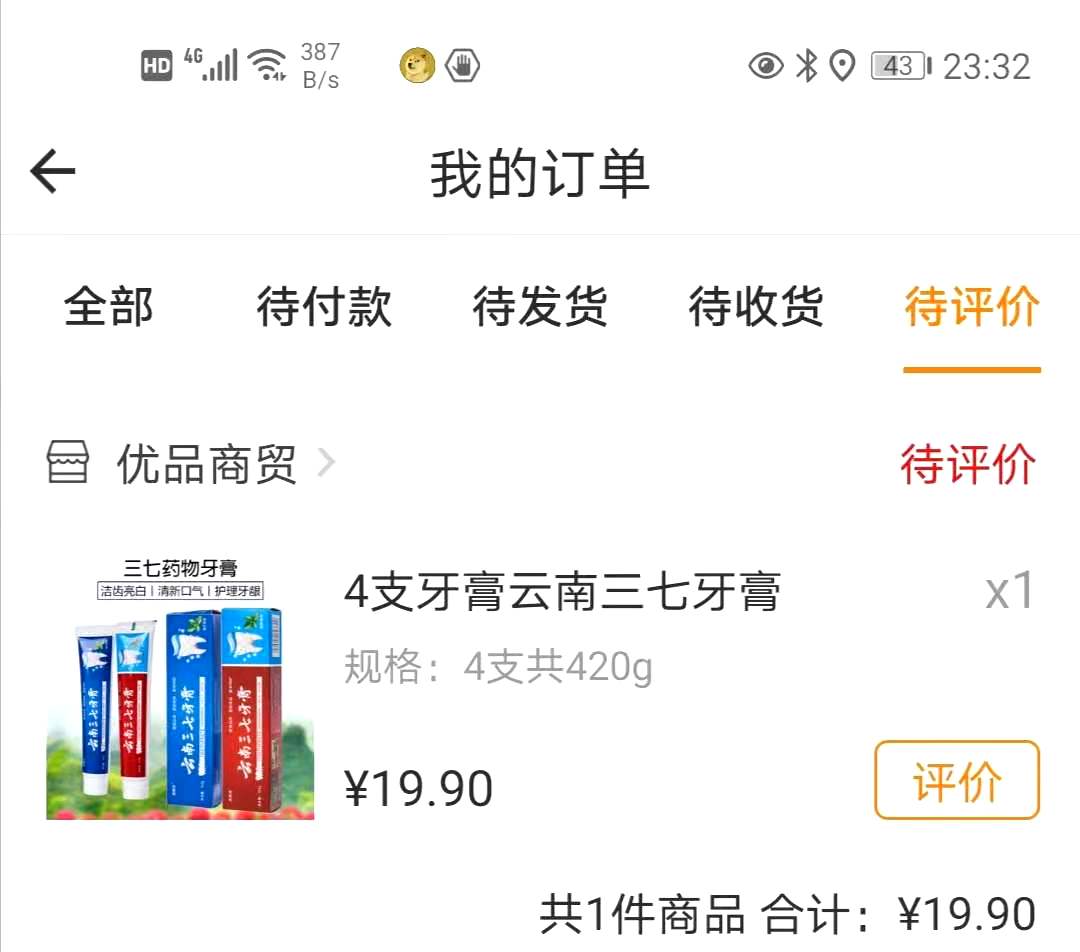Tap the 待评价 tab

(x=971, y=306)
